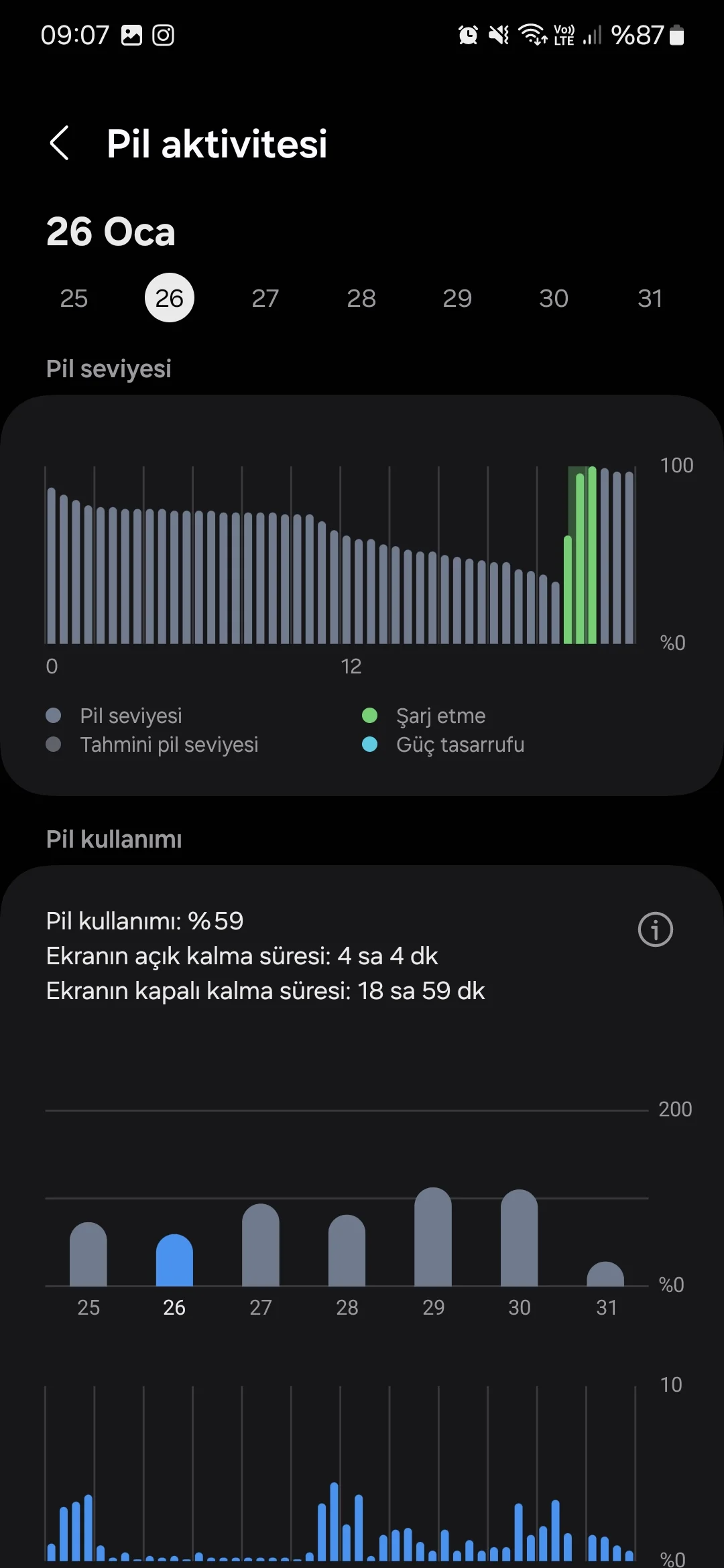Tap the usage bar for day 29

tap(433, 1238)
